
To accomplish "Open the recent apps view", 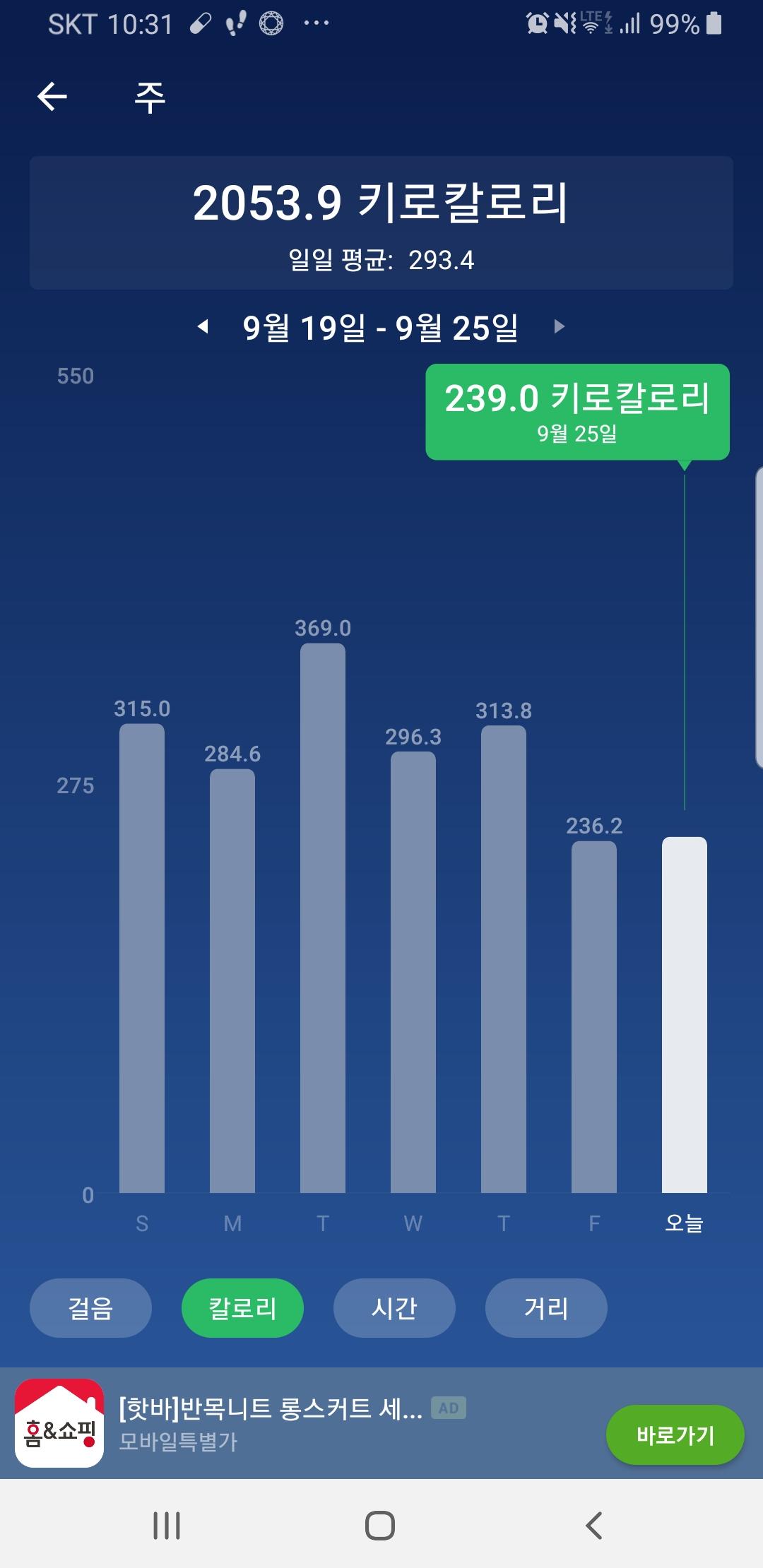I will pyautogui.click(x=167, y=1526).
